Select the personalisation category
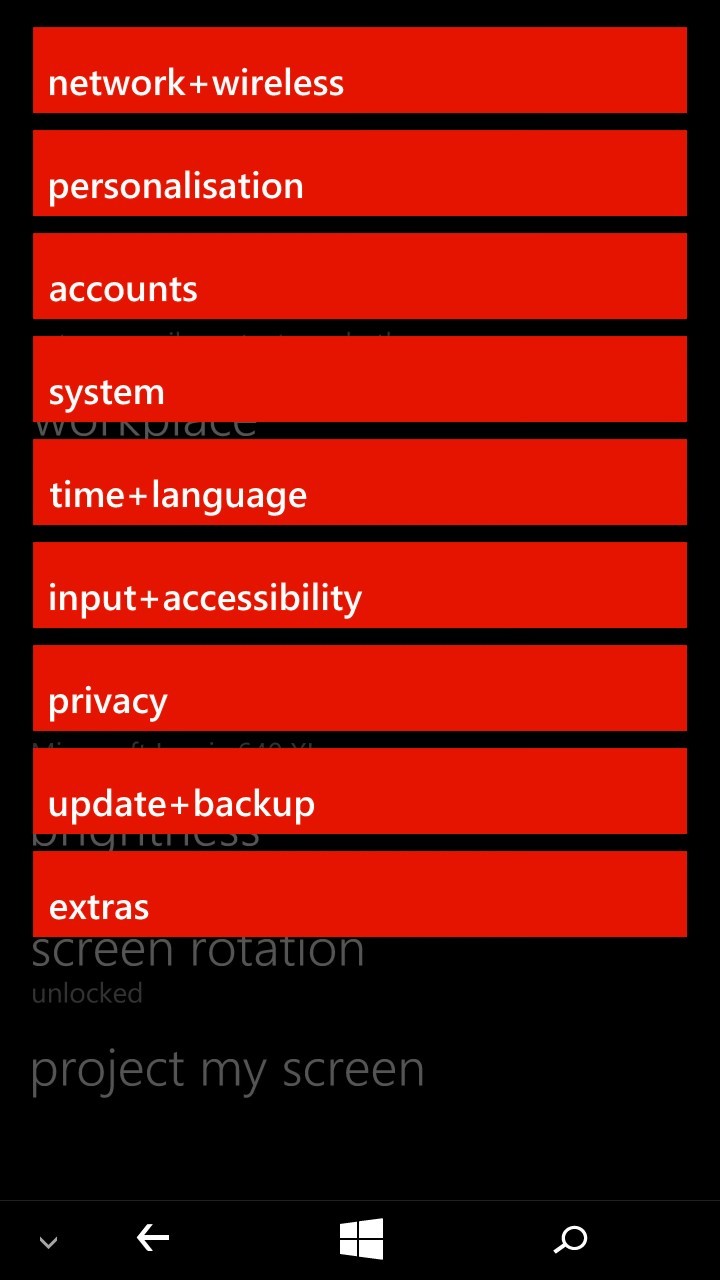Screen dimensions: 720x1280 click(360, 173)
